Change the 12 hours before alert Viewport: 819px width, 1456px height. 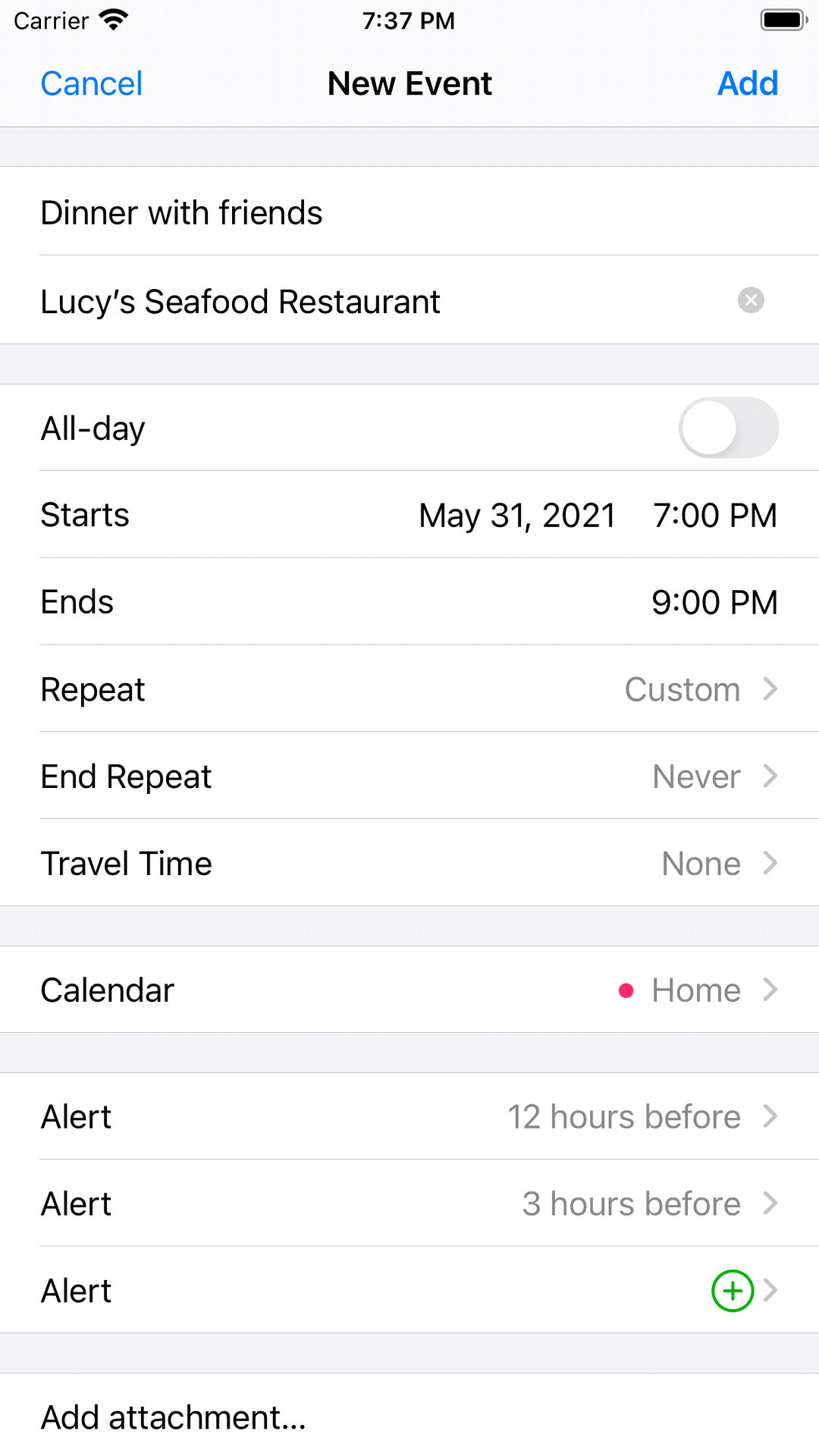coord(409,1117)
